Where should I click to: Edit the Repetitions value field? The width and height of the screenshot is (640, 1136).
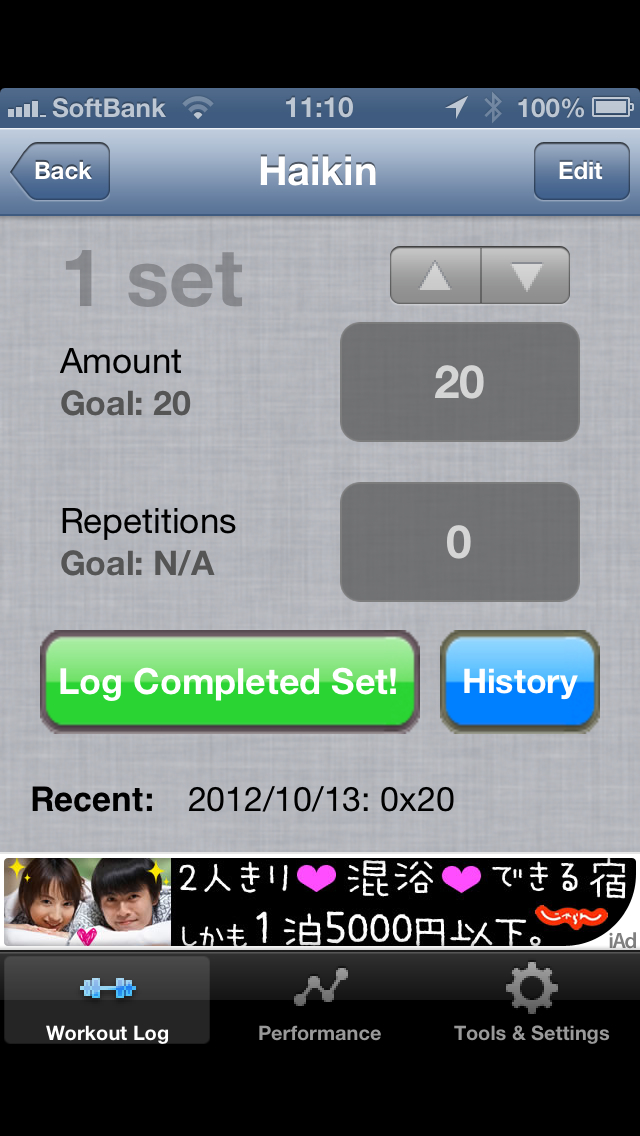tap(460, 542)
